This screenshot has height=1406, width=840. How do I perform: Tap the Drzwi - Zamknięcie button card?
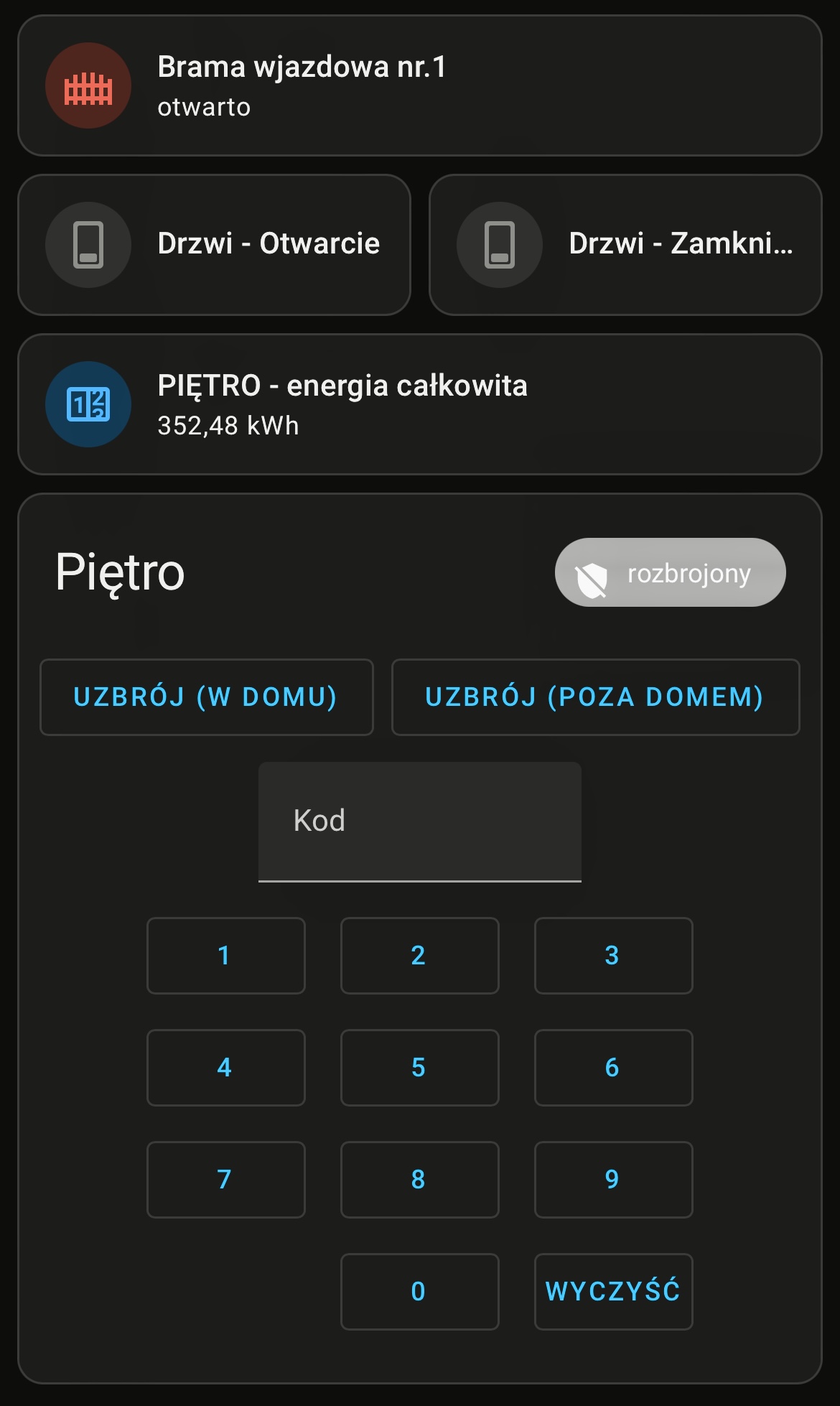(625, 245)
